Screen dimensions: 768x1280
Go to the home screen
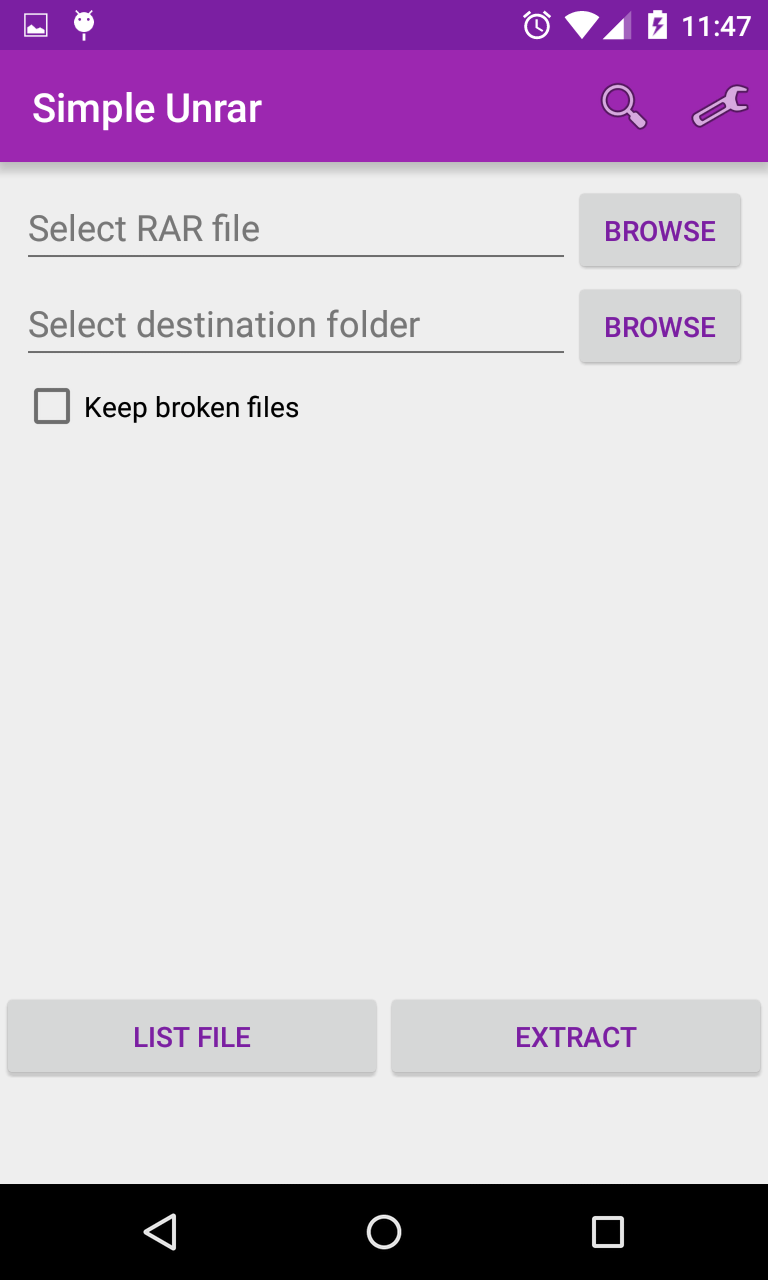(384, 1232)
